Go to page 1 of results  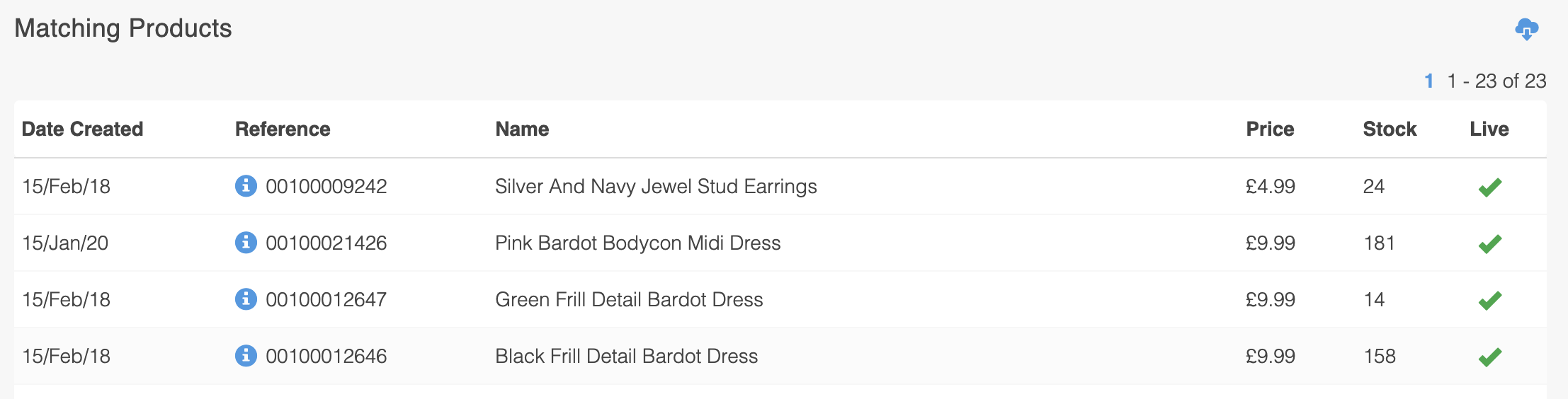coord(1428,81)
